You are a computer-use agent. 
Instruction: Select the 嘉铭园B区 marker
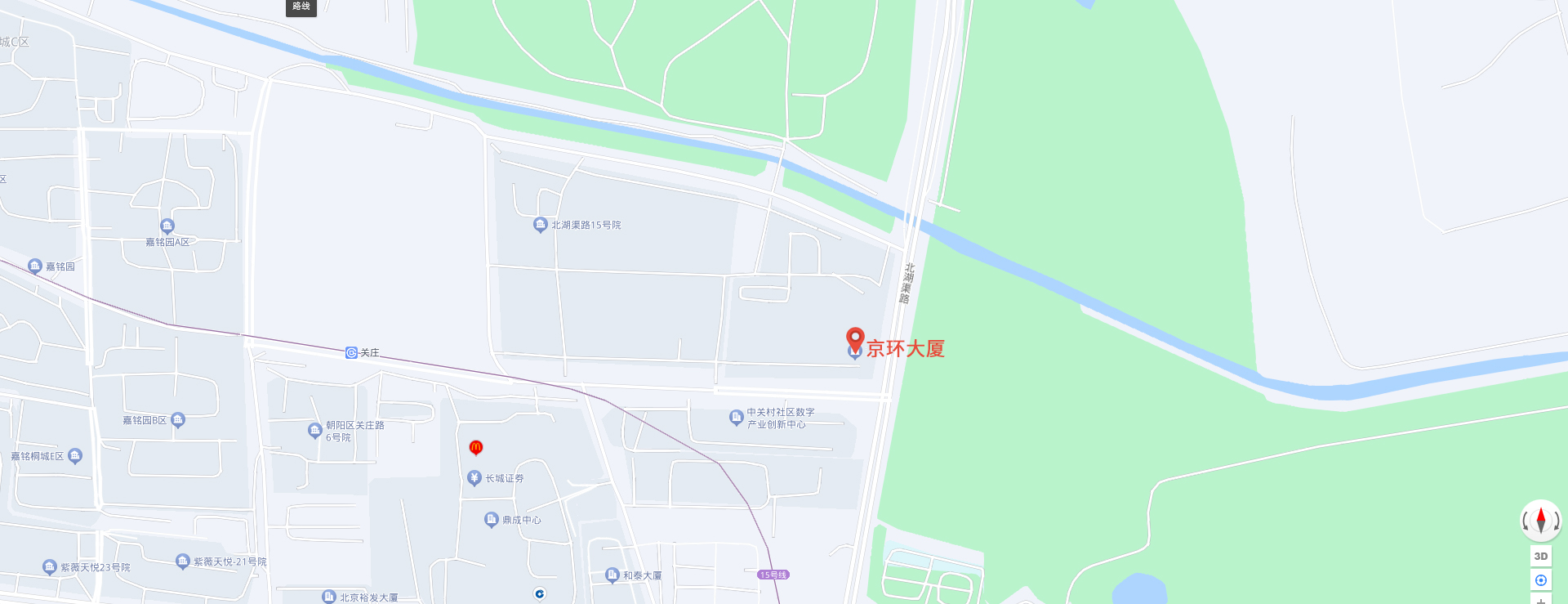[x=178, y=420]
